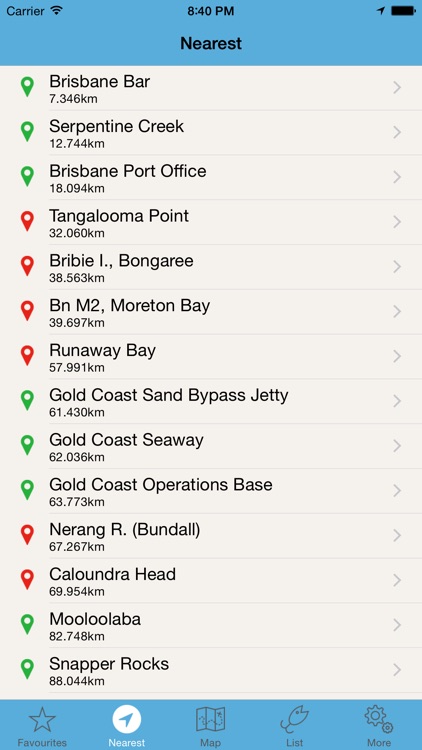Open the More tab
The width and height of the screenshot is (422, 750).
point(379,726)
